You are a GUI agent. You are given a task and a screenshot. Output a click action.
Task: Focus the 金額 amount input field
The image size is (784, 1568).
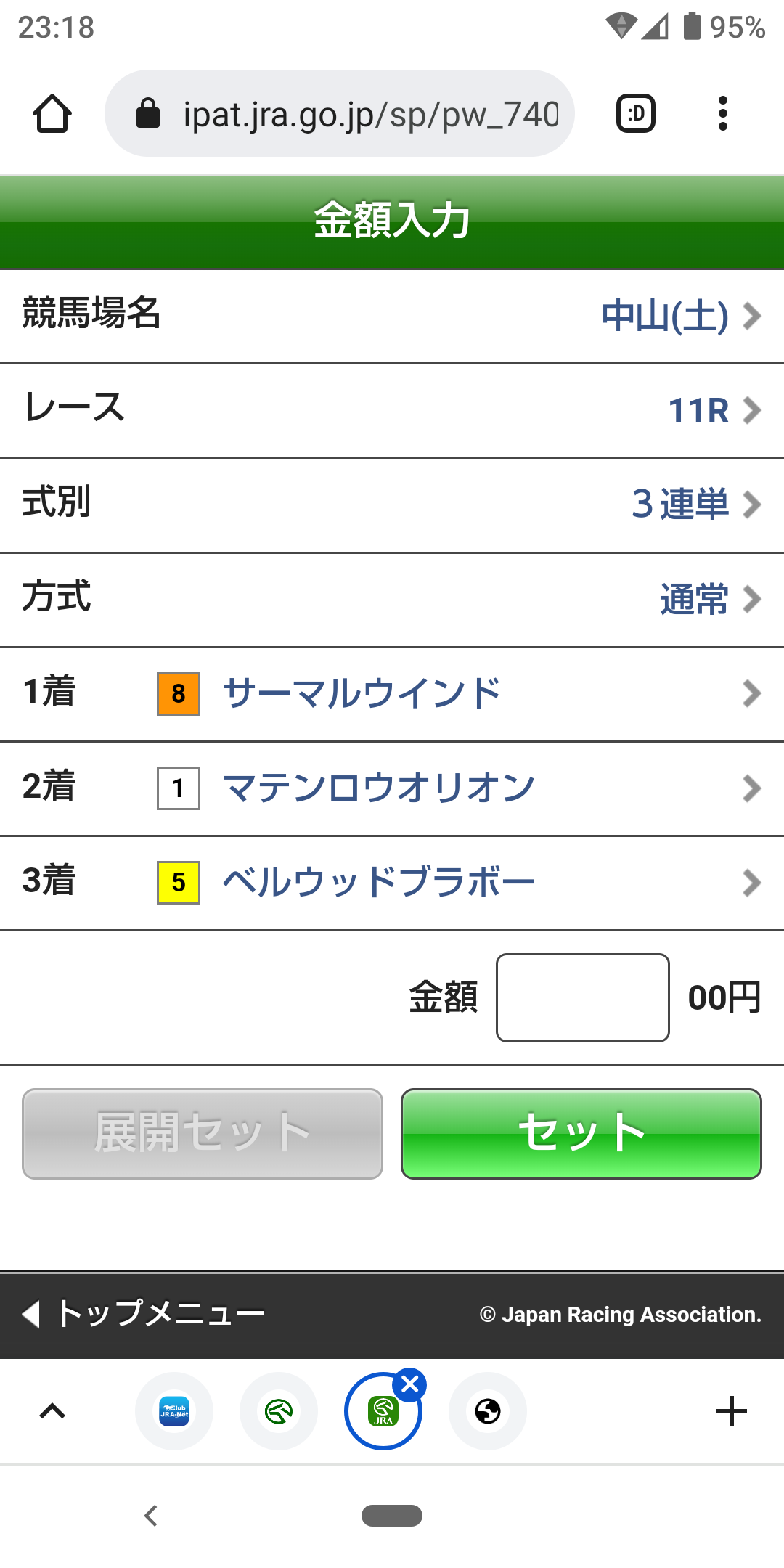(x=582, y=997)
